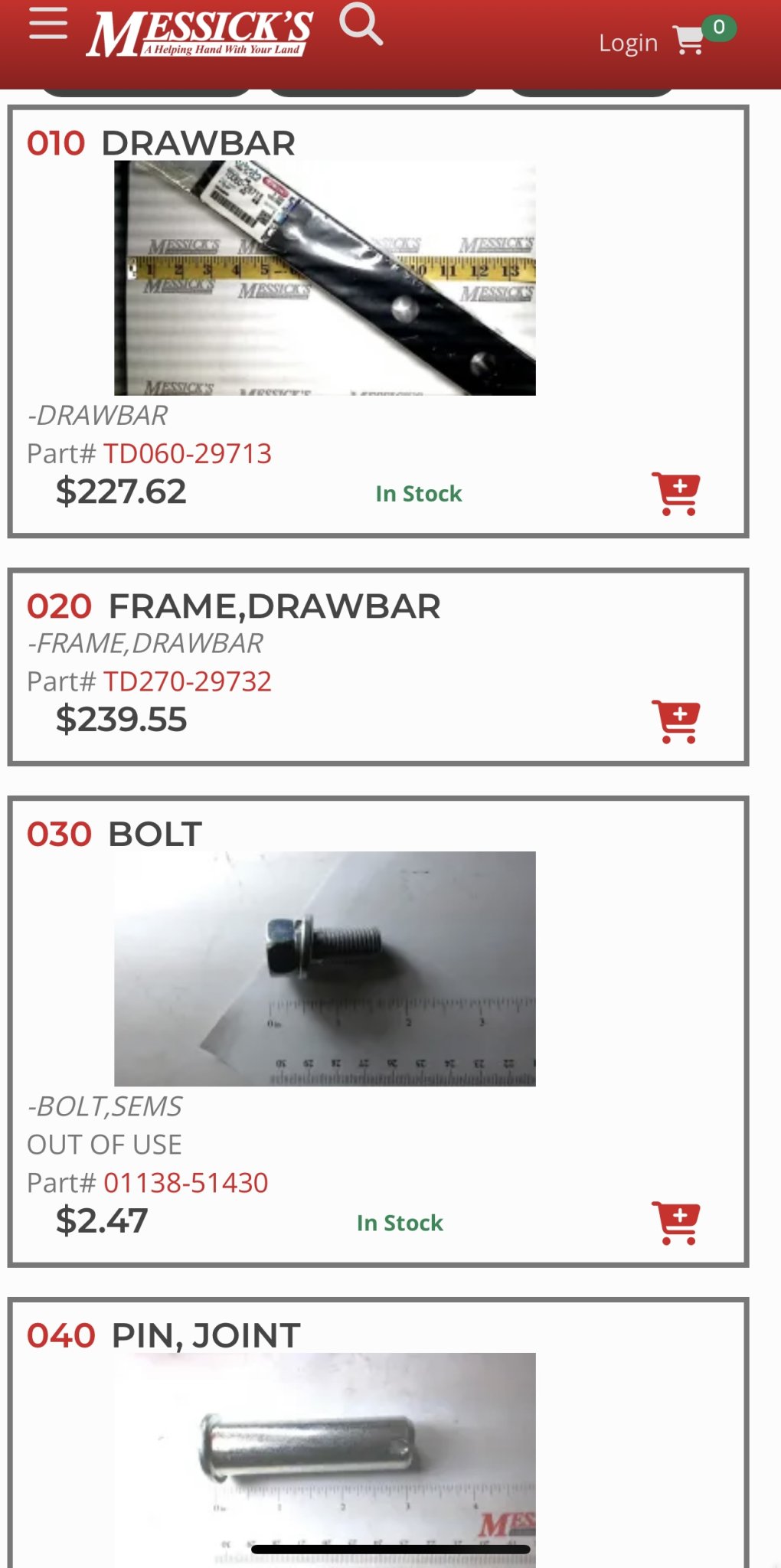The image size is (781, 1568).
Task: Open part number 01138-51430
Action: (185, 1183)
